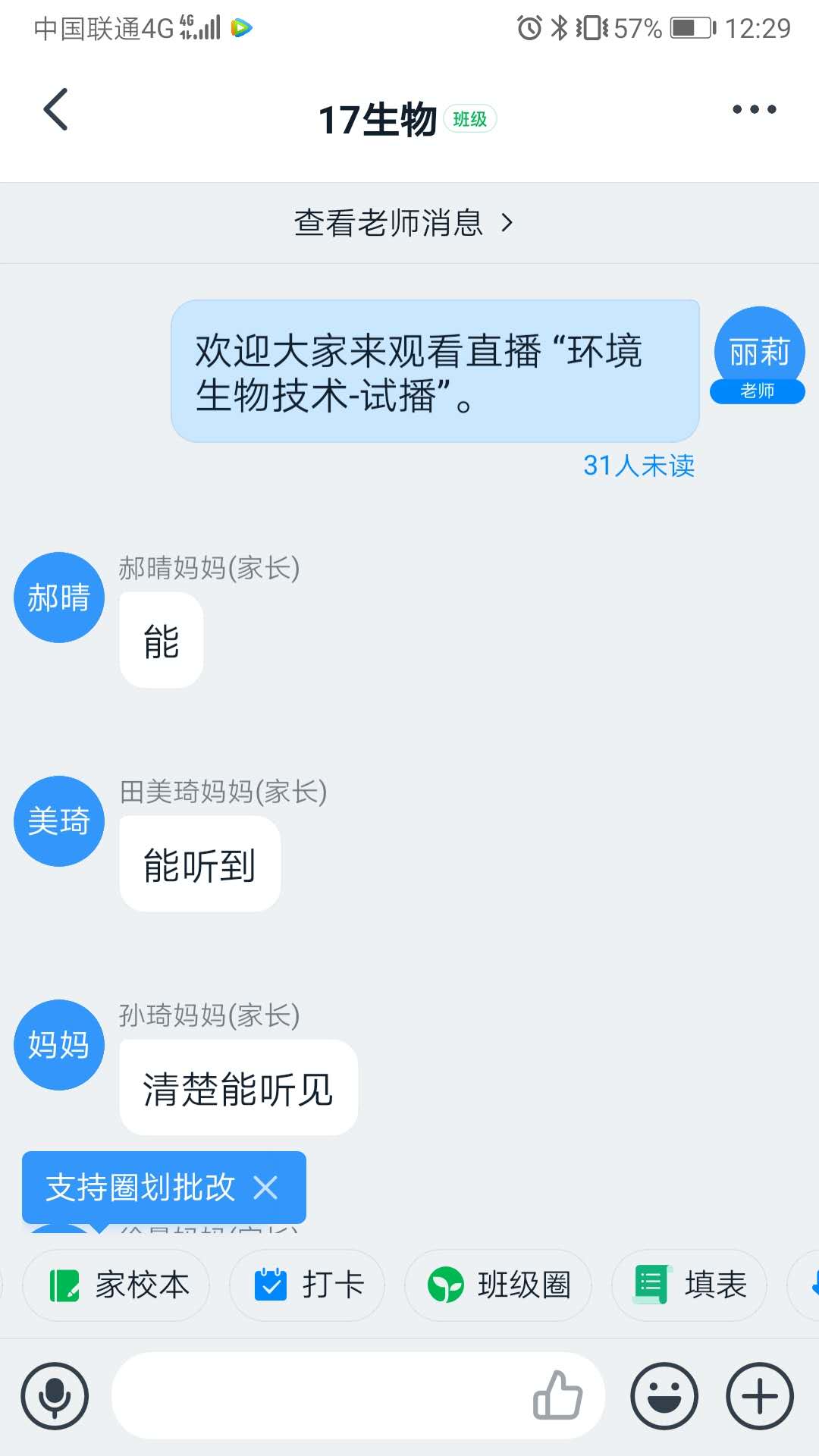
Task: Open 查看老师消息 teacher messages
Action: pyautogui.click(x=403, y=223)
